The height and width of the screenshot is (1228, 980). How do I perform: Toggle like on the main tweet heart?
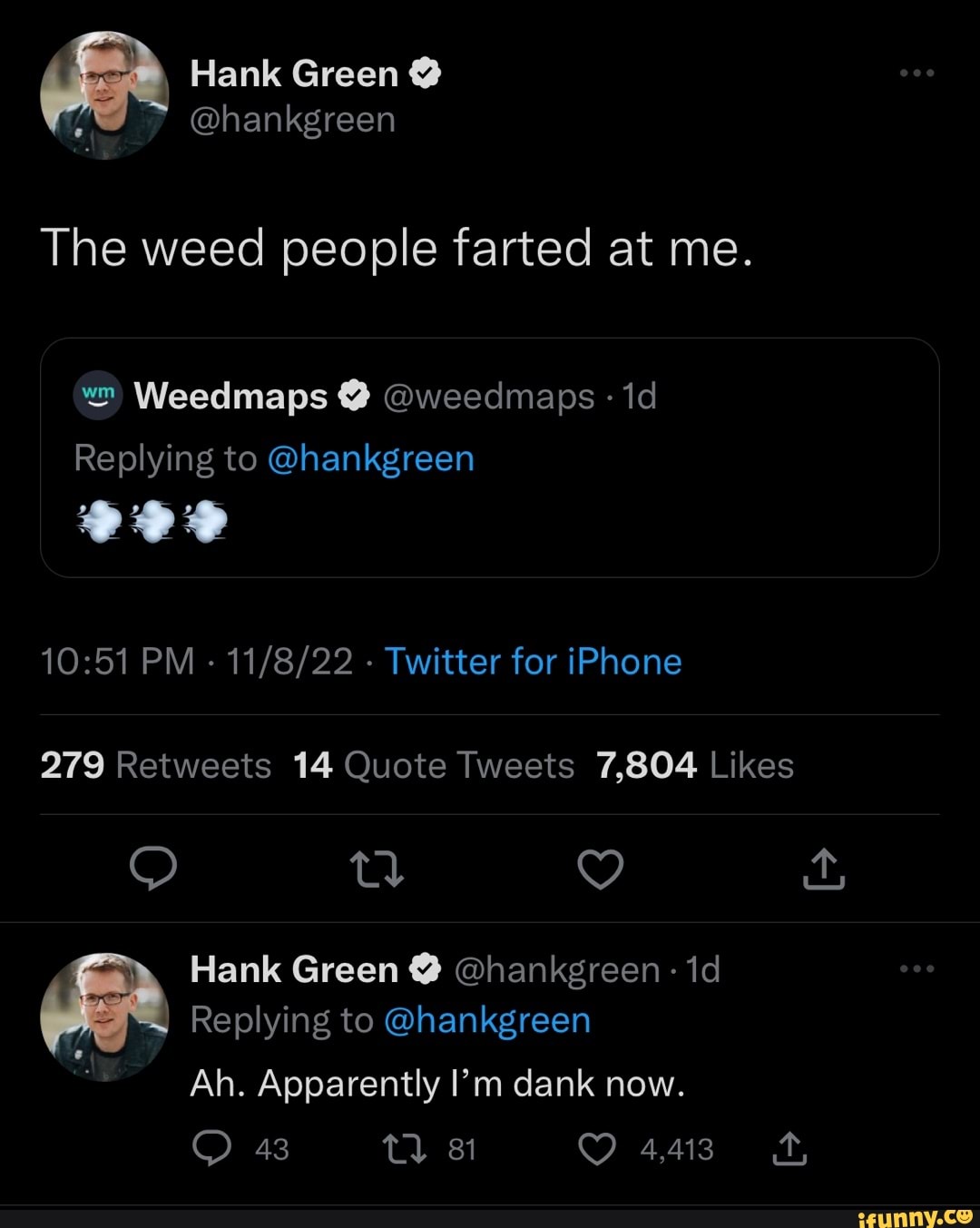(601, 869)
